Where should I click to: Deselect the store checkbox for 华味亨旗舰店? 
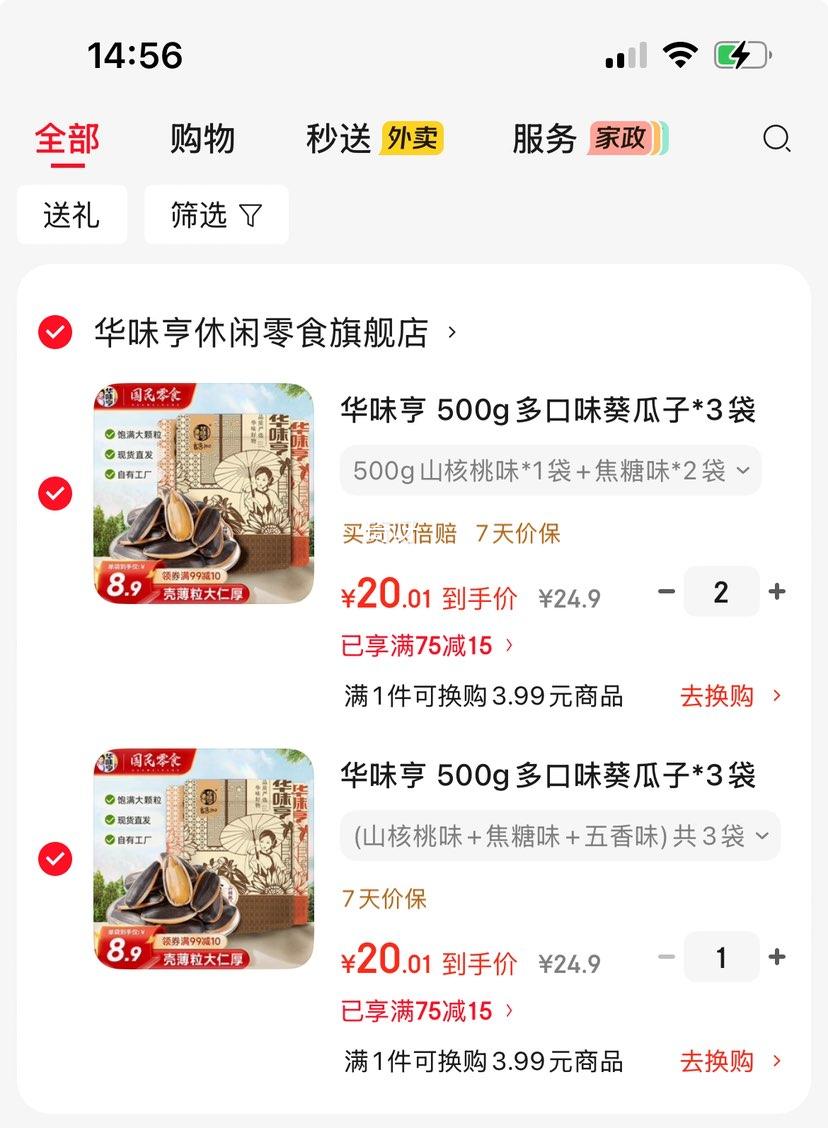[x=54, y=333]
